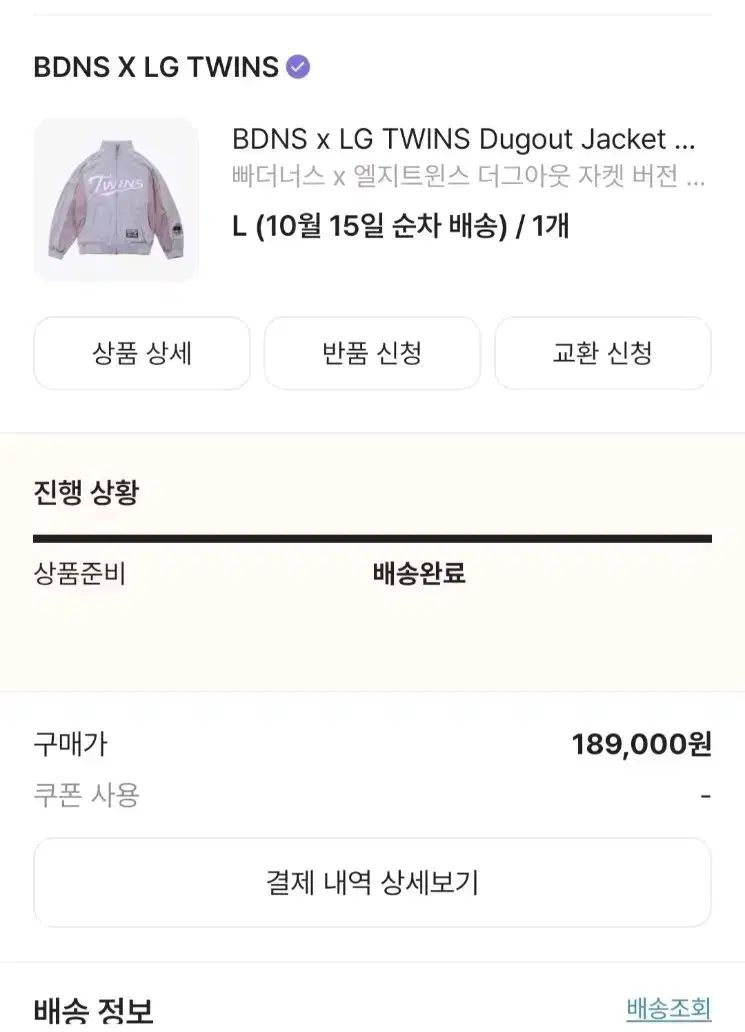Open the BDNS X LG TWINS brand page
745x1032 pixels.
pos(156,67)
